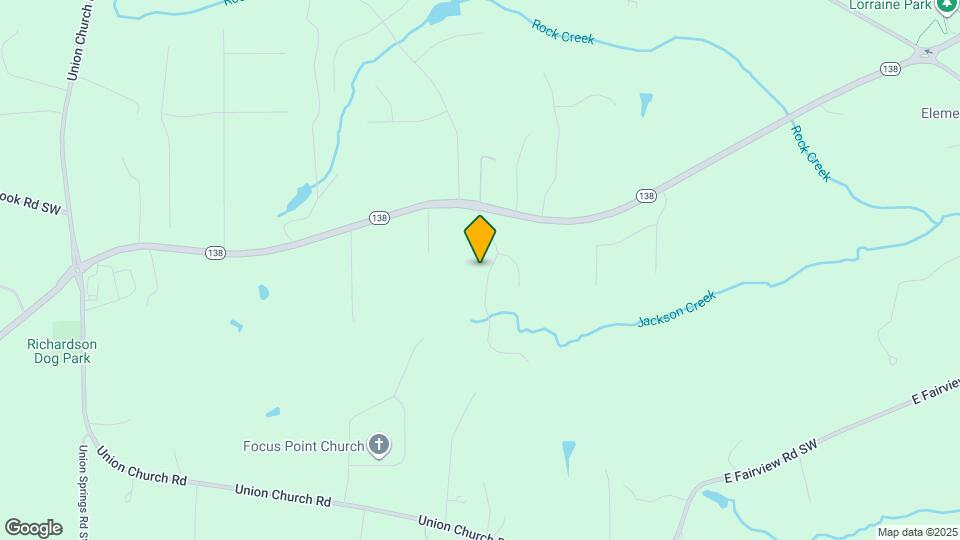Image resolution: width=960 pixels, height=540 pixels.
Task: Tap the orange location marker
Action: click(480, 239)
